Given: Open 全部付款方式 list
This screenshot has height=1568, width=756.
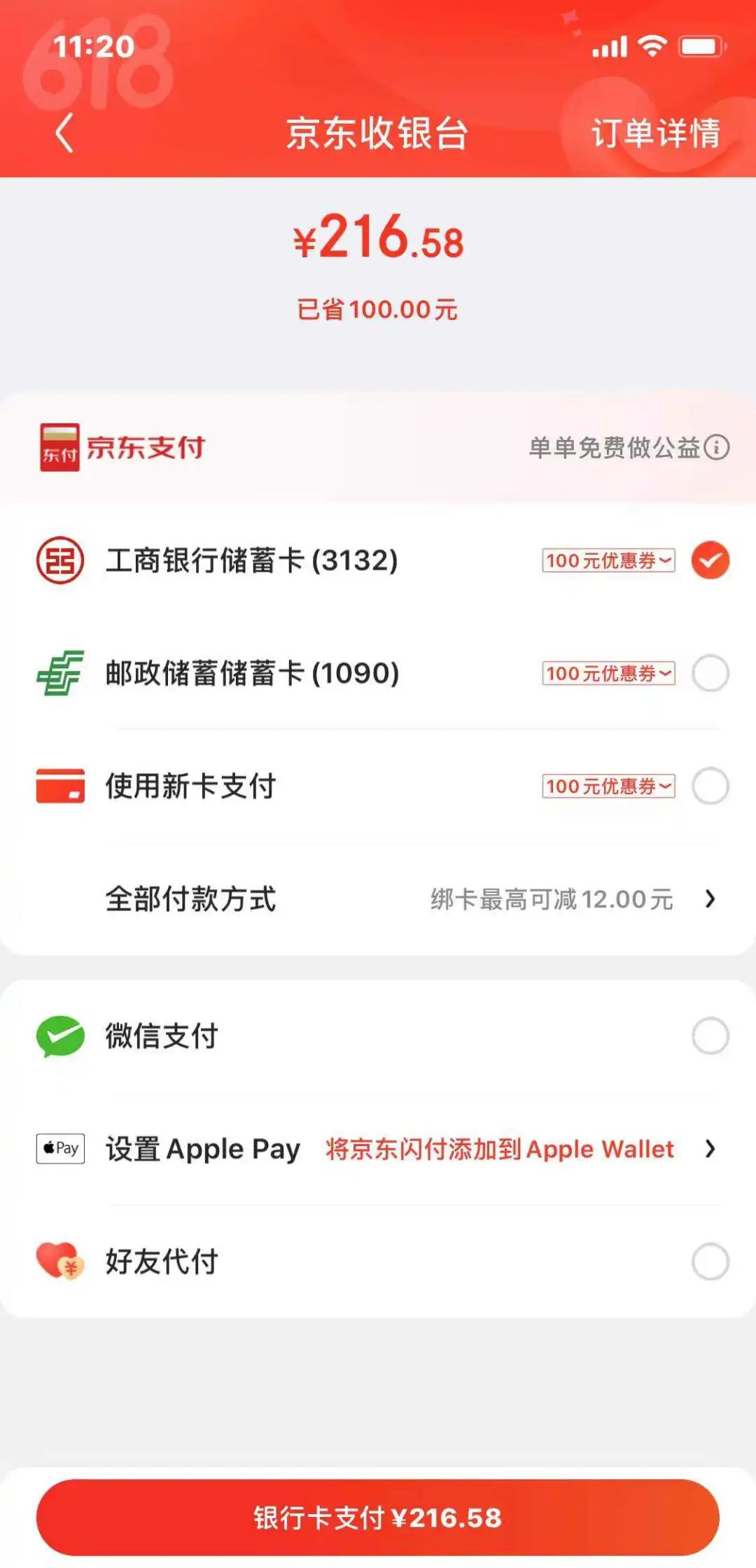Looking at the screenshot, I should (x=378, y=899).
